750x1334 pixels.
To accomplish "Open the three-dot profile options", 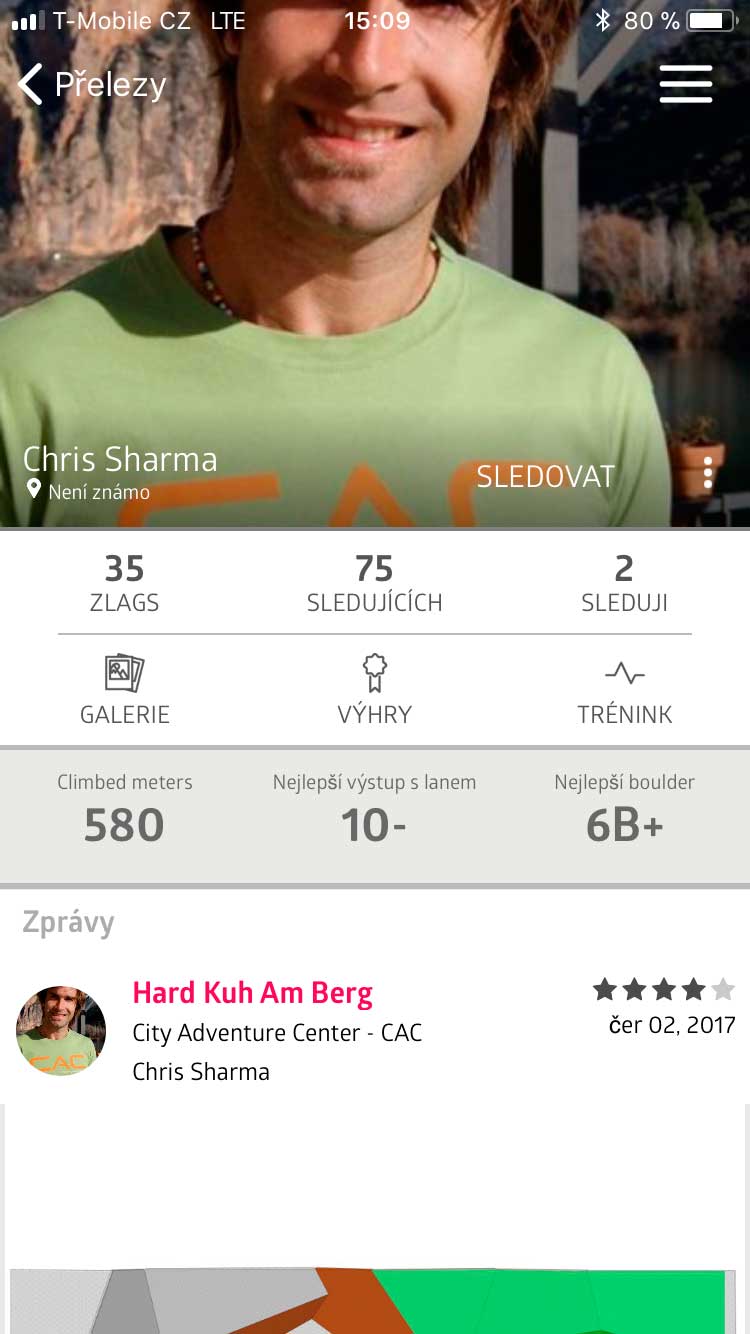I will pos(708,473).
